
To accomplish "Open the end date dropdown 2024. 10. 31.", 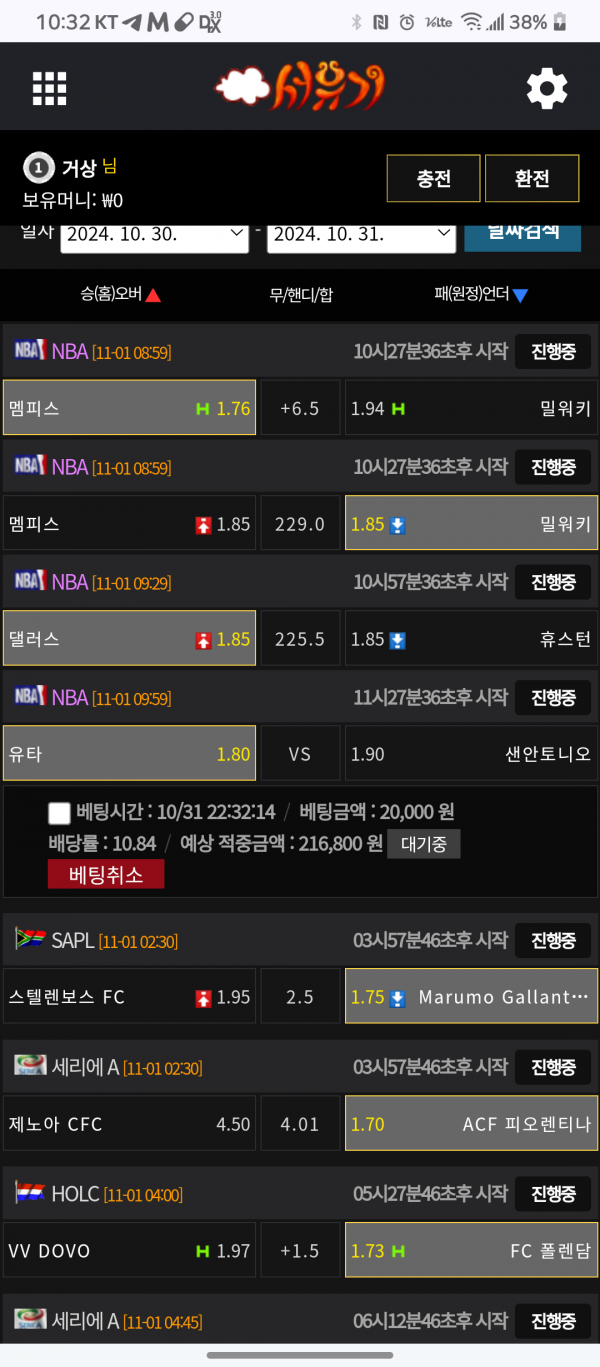I will pos(361,235).
